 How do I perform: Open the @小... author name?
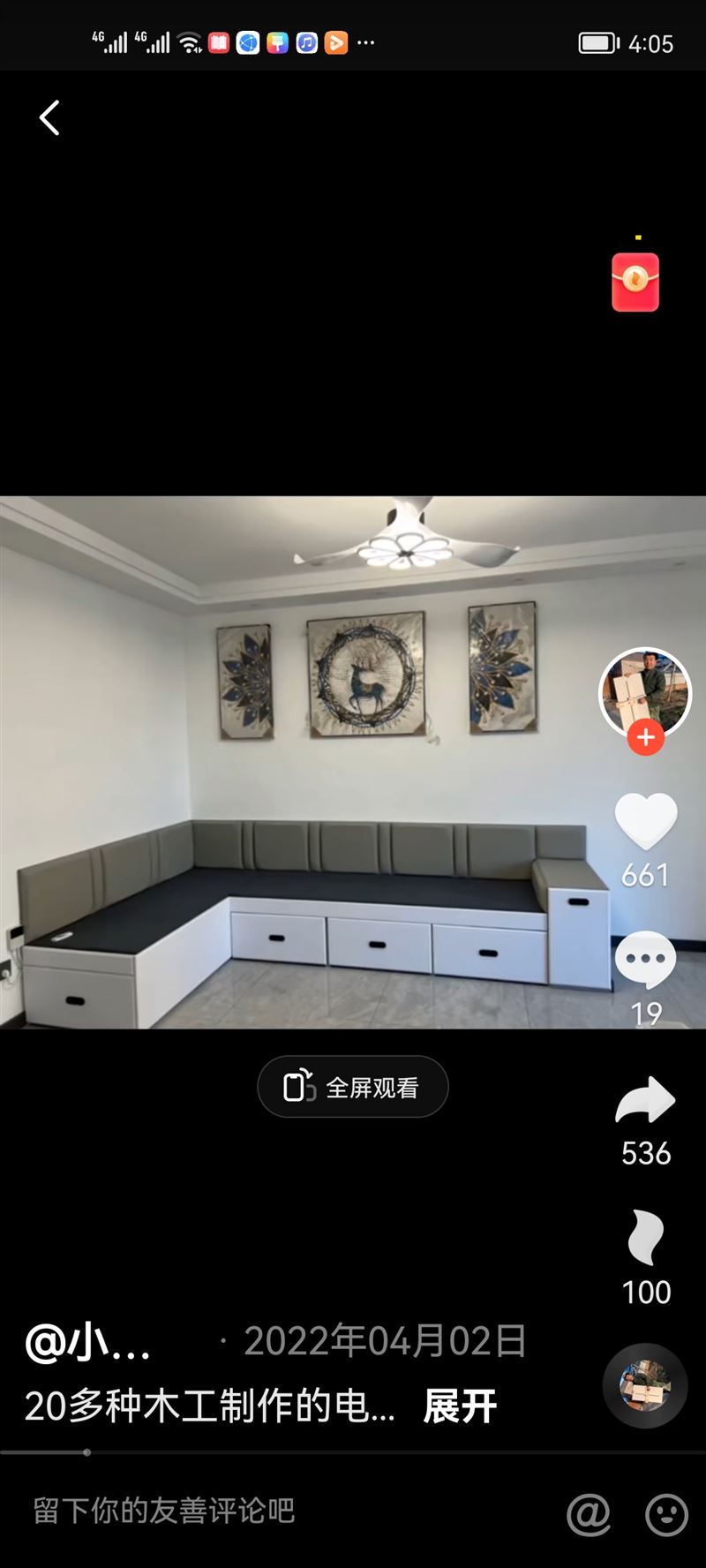(88, 1343)
